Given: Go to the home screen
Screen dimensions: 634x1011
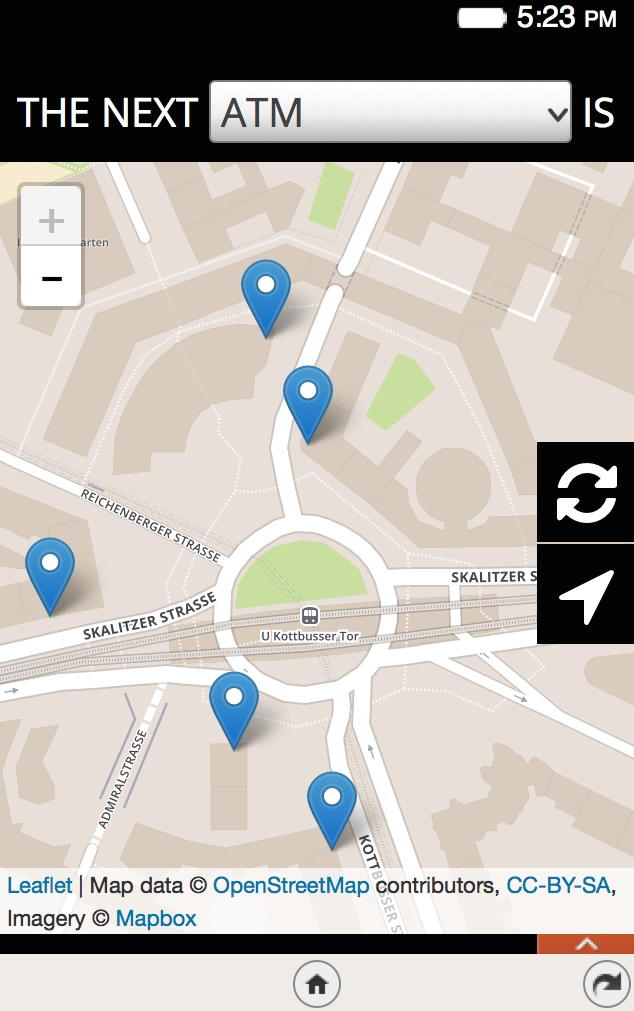Looking at the screenshot, I should coord(317,985).
